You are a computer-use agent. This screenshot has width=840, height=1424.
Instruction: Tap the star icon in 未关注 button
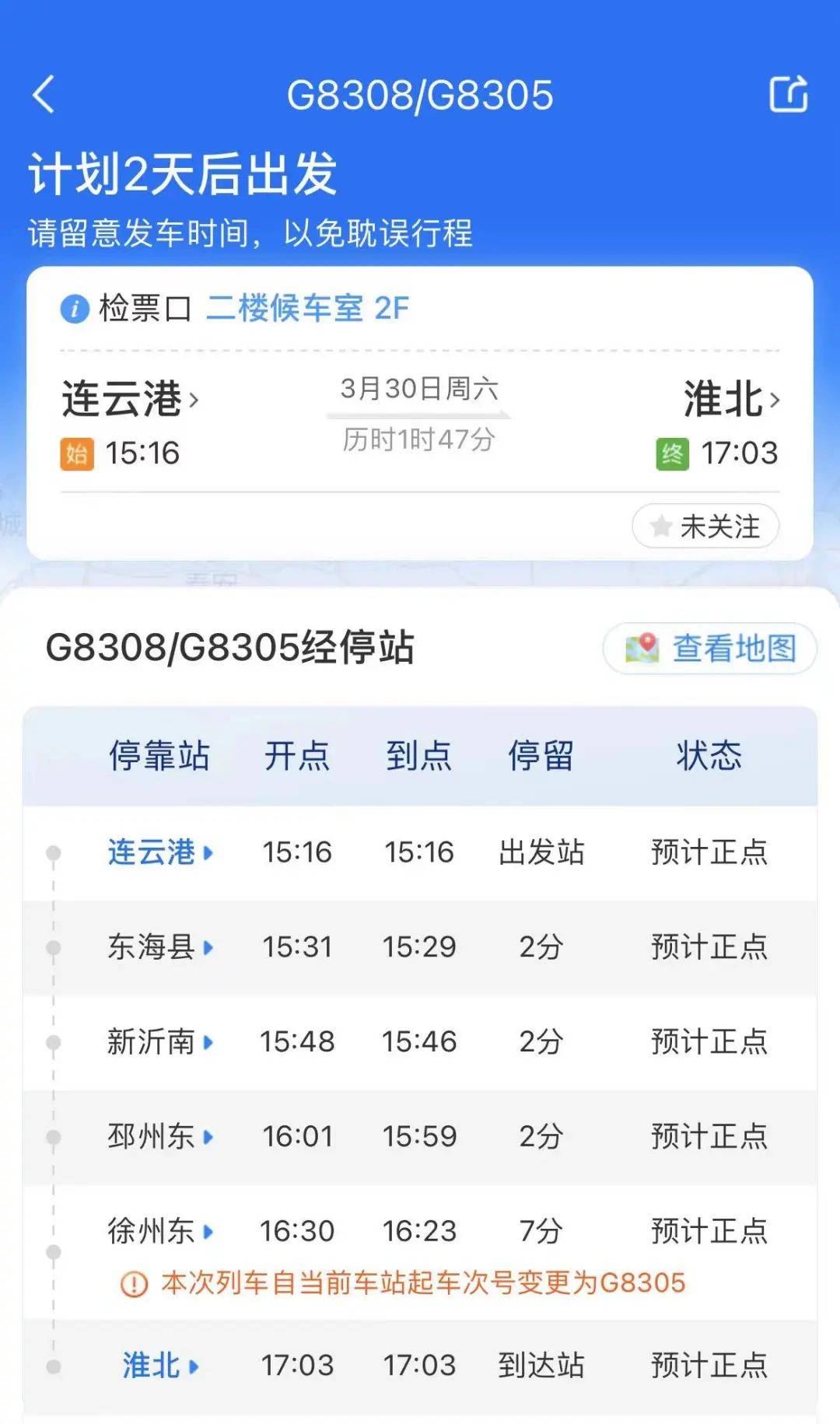tap(662, 526)
